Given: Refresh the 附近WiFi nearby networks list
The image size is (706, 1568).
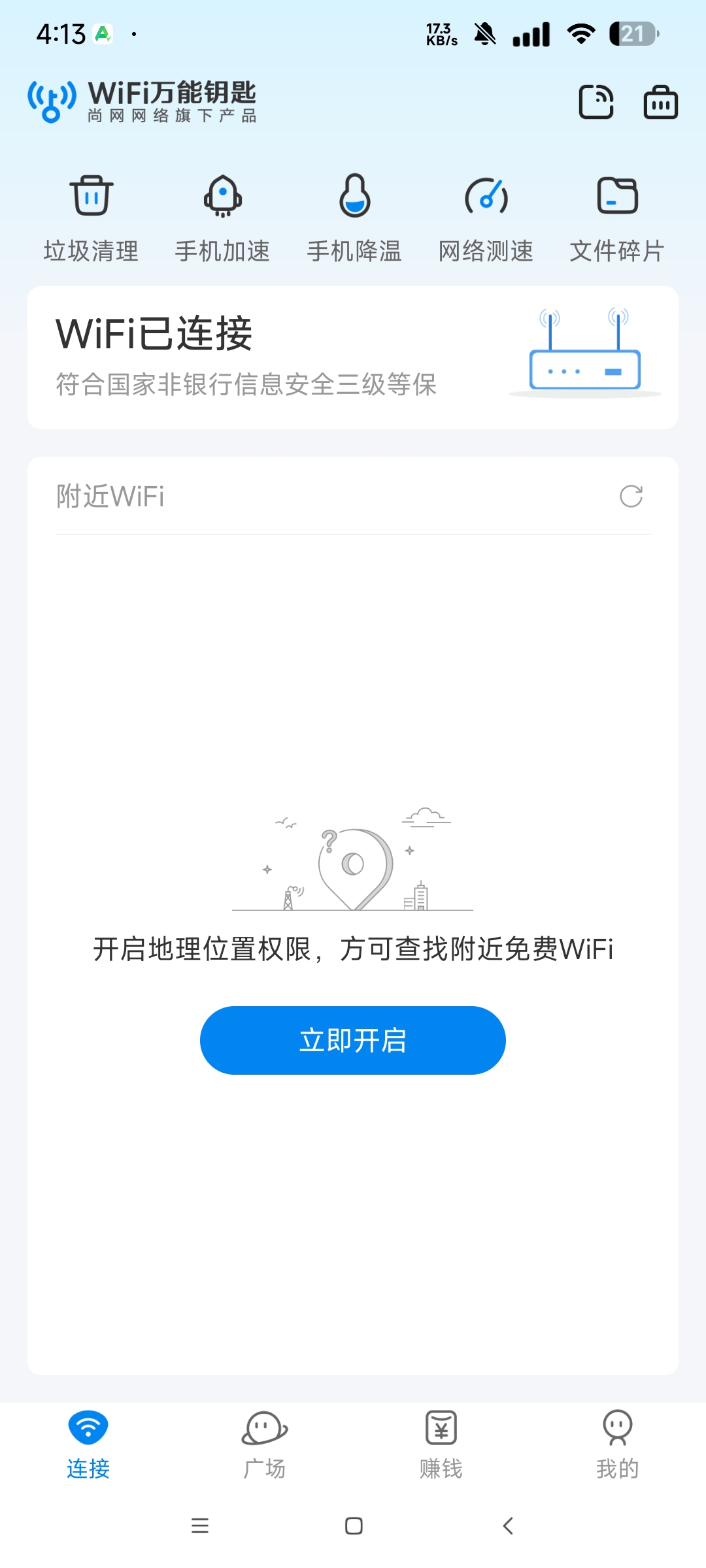Looking at the screenshot, I should (630, 497).
